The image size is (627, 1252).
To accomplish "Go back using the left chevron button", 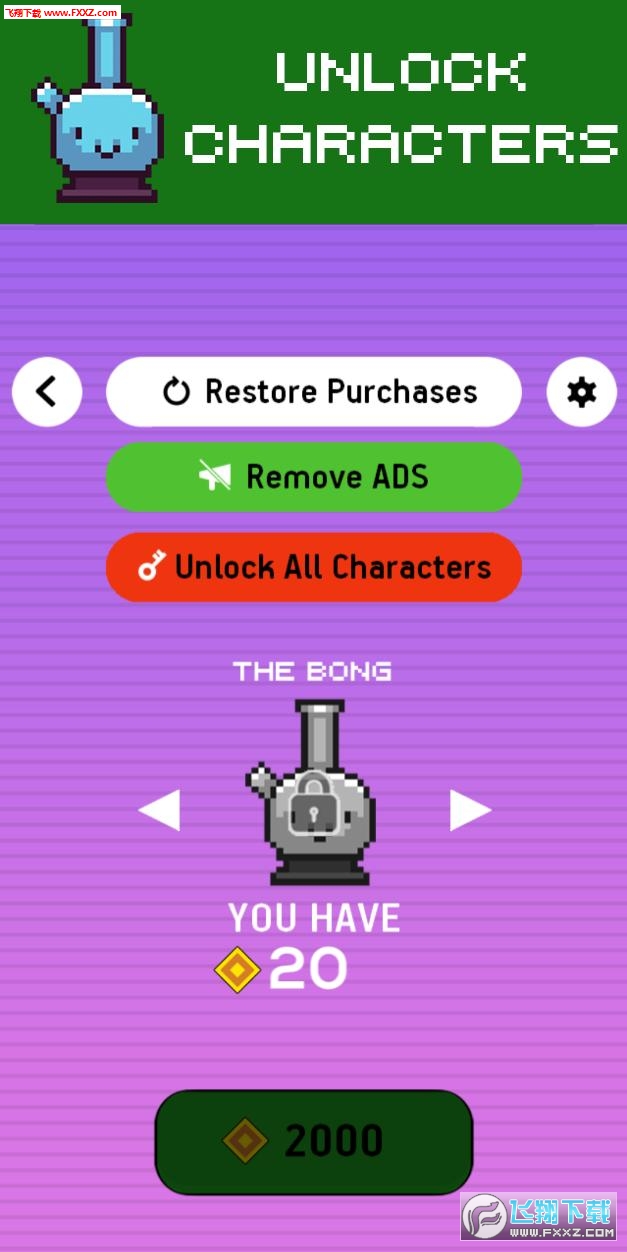I will pos(46,392).
